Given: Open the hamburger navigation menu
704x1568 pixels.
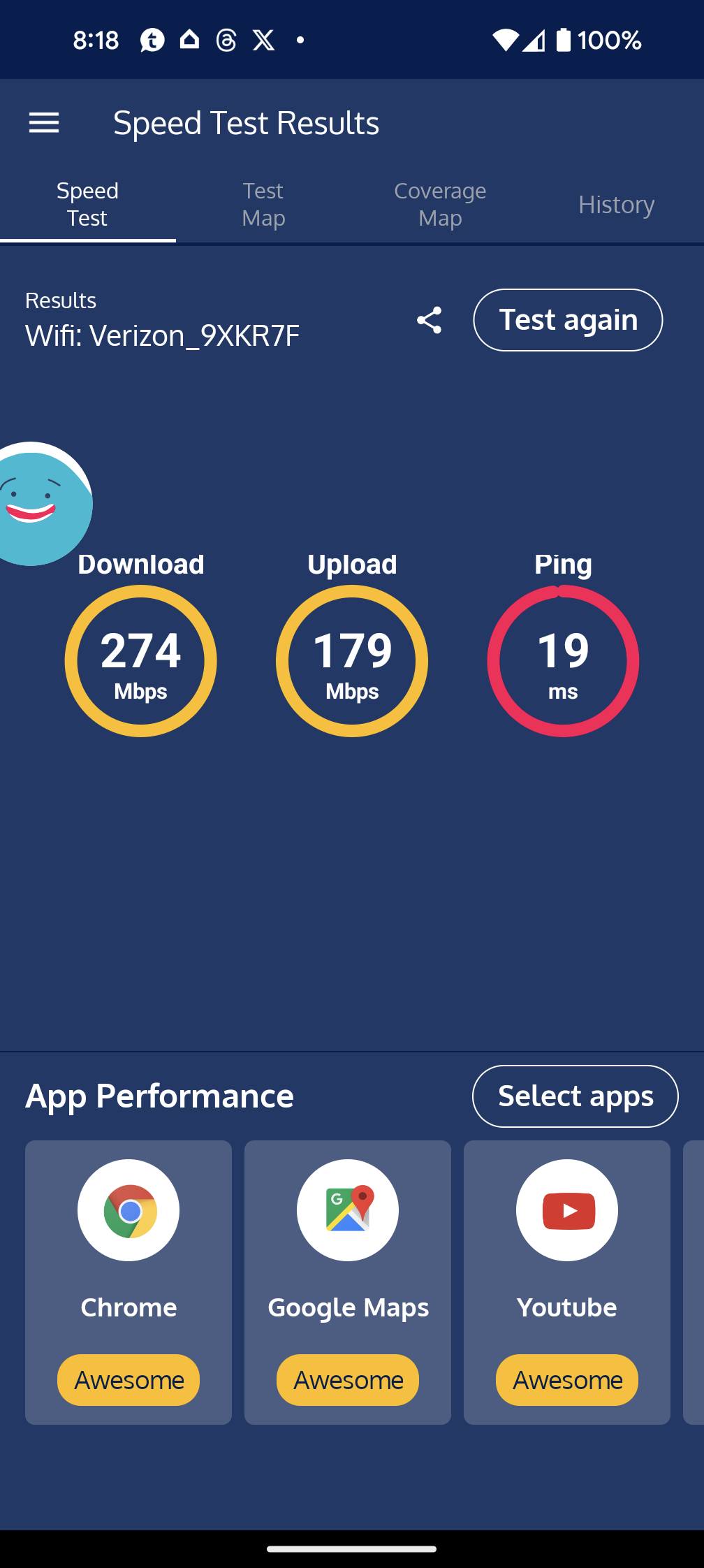Looking at the screenshot, I should point(43,123).
